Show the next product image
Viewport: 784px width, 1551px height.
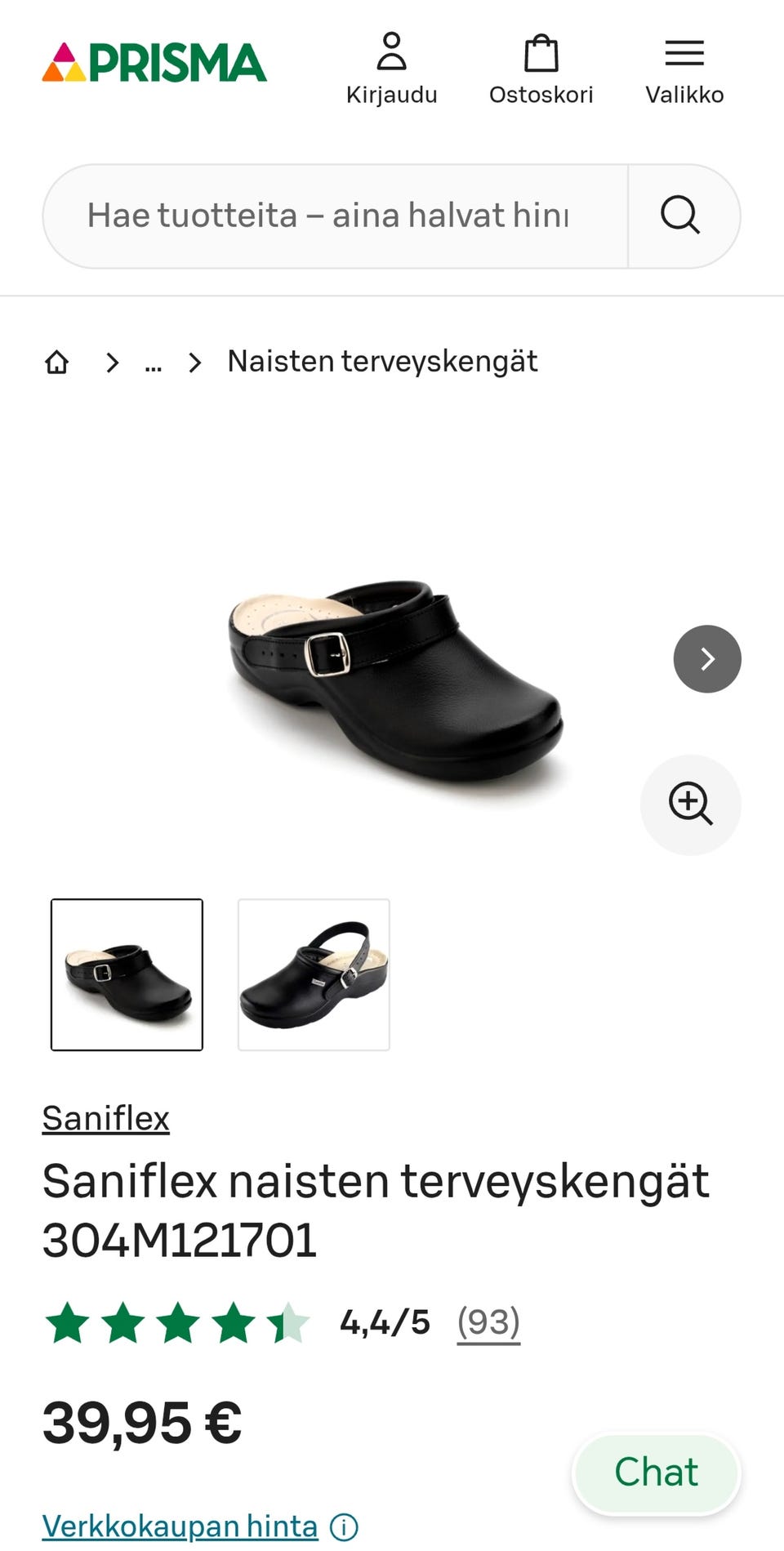pos(707,659)
